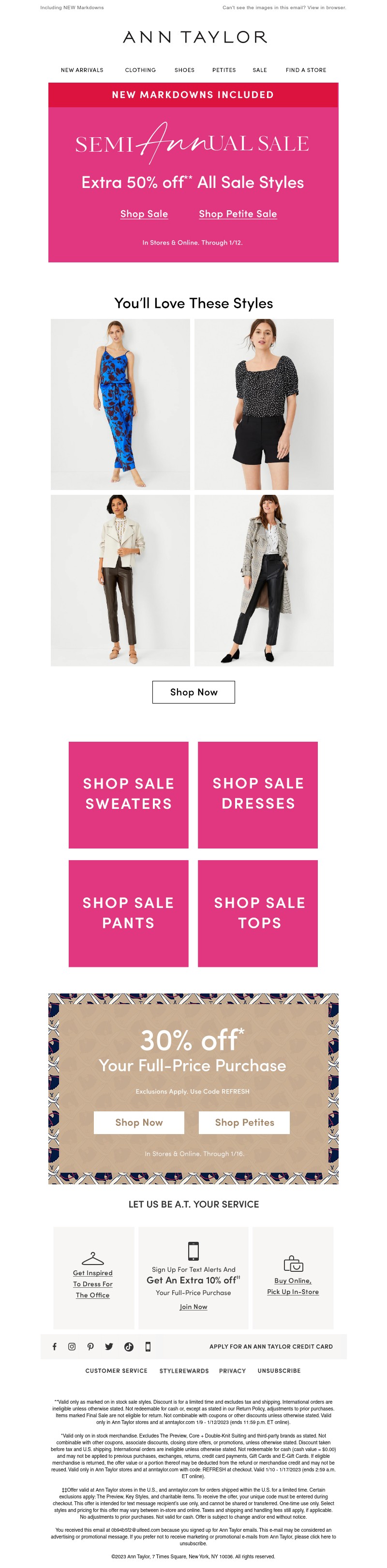Open Get Inspired To Dress For The Office
The width and height of the screenshot is (387, 1568).
click(92, 1284)
